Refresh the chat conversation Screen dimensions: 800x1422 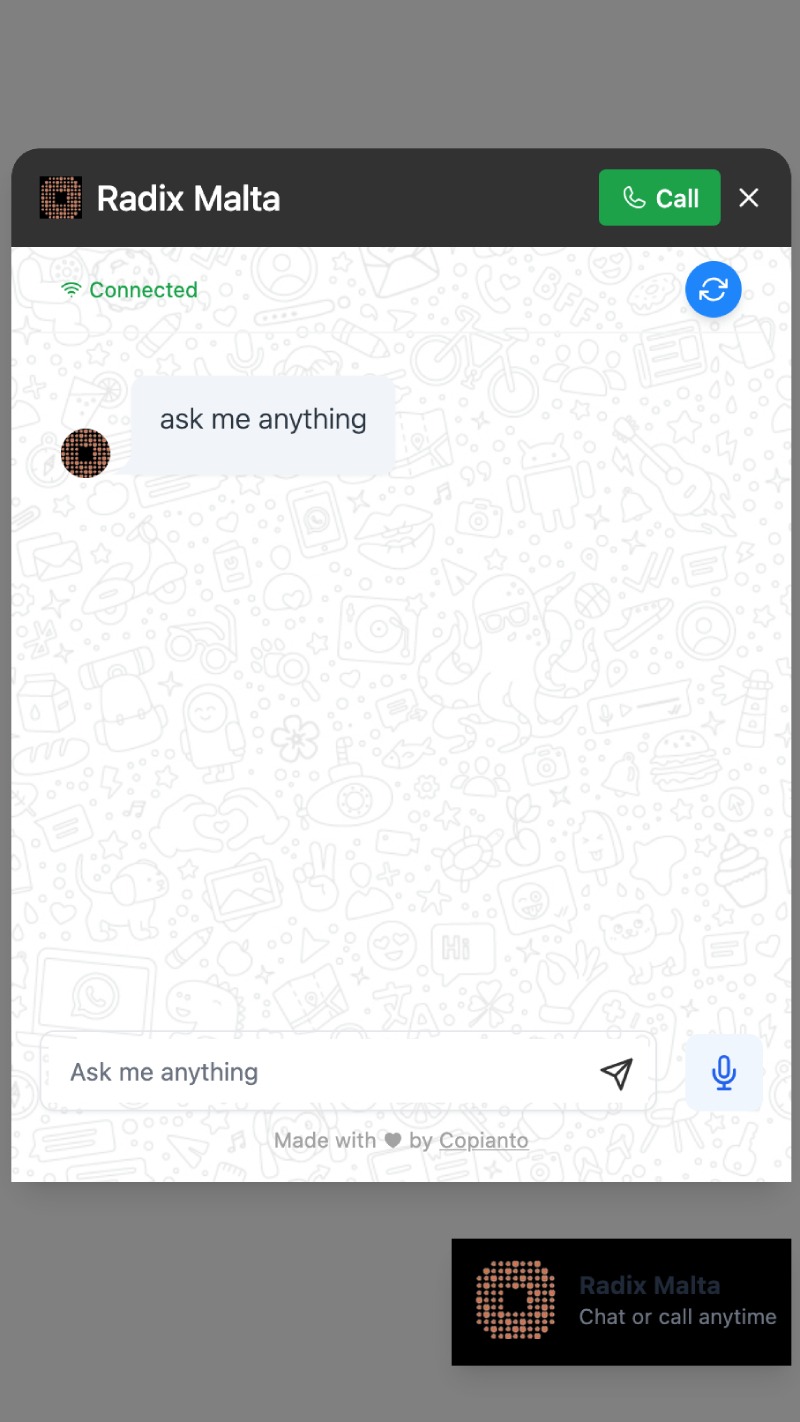[713, 290]
